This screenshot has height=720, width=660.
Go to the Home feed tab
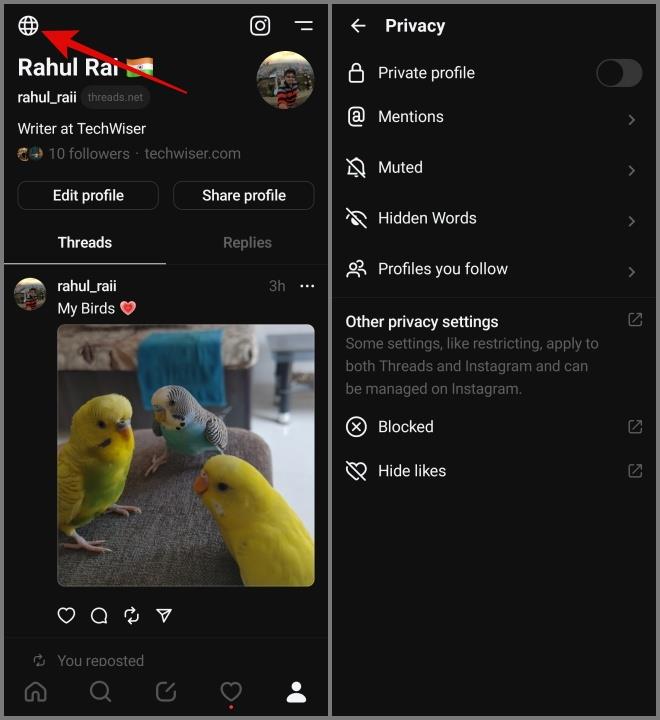pyautogui.click(x=35, y=691)
